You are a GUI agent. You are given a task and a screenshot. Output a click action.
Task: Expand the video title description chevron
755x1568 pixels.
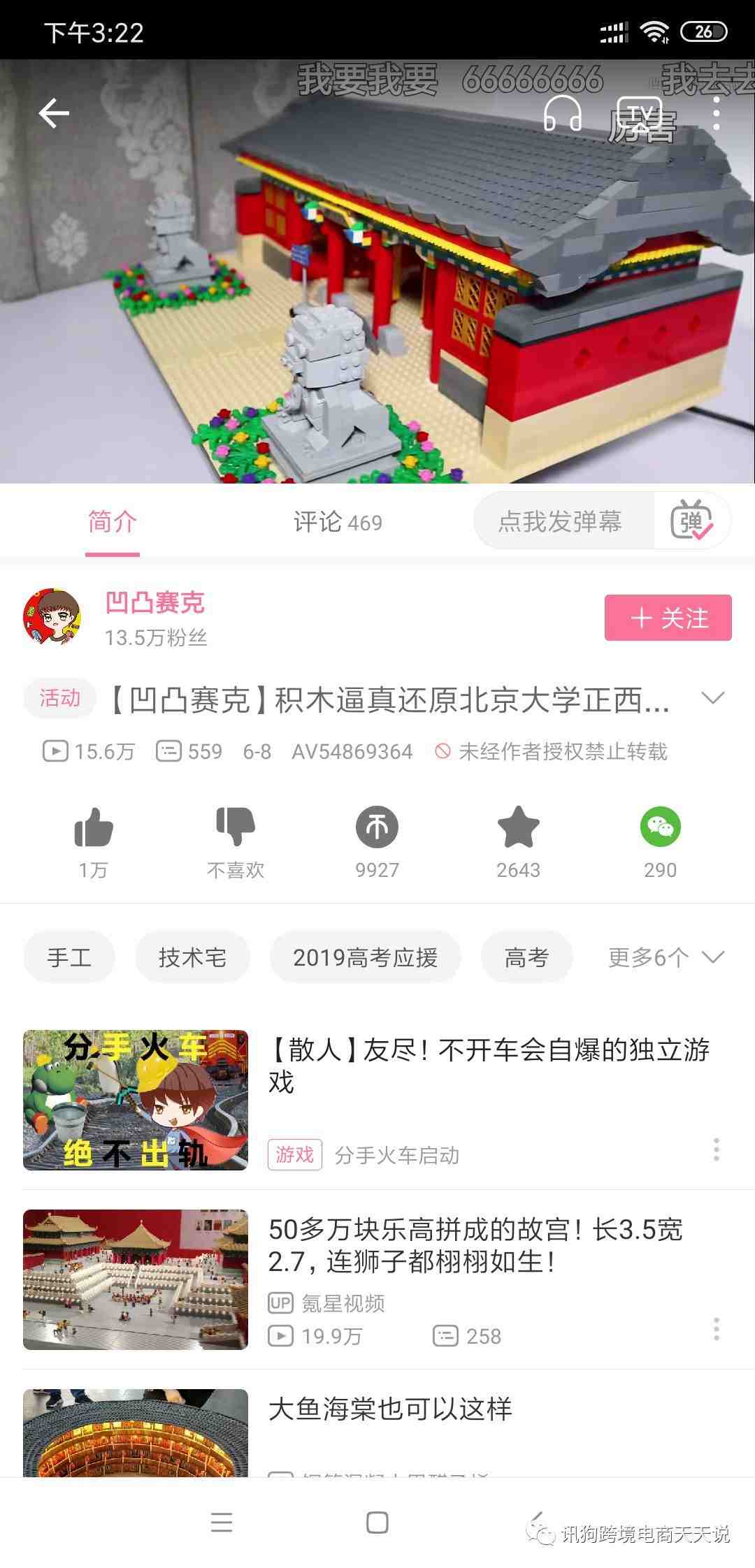[x=712, y=698]
